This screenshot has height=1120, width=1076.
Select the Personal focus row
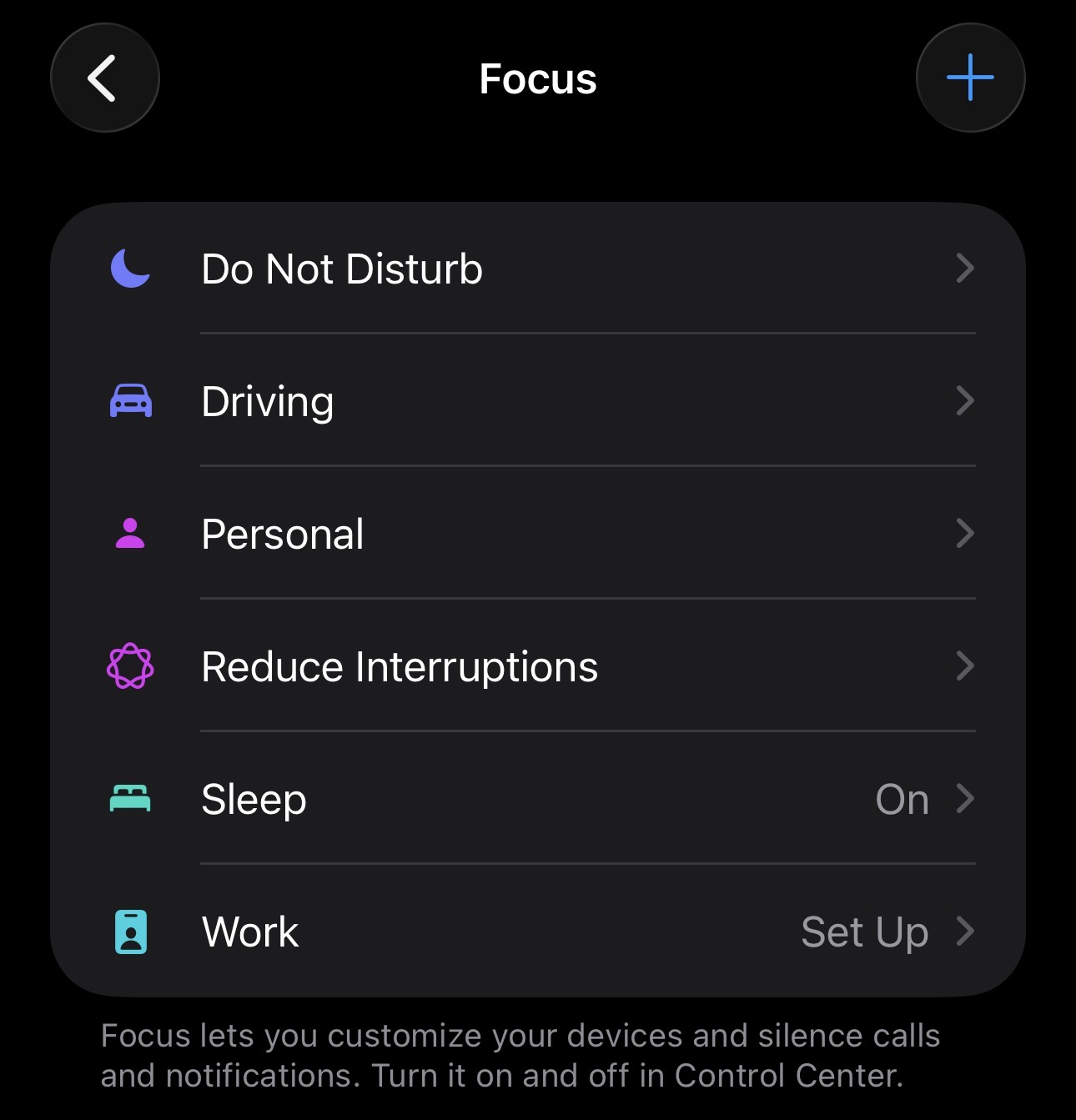pyautogui.click(x=538, y=534)
